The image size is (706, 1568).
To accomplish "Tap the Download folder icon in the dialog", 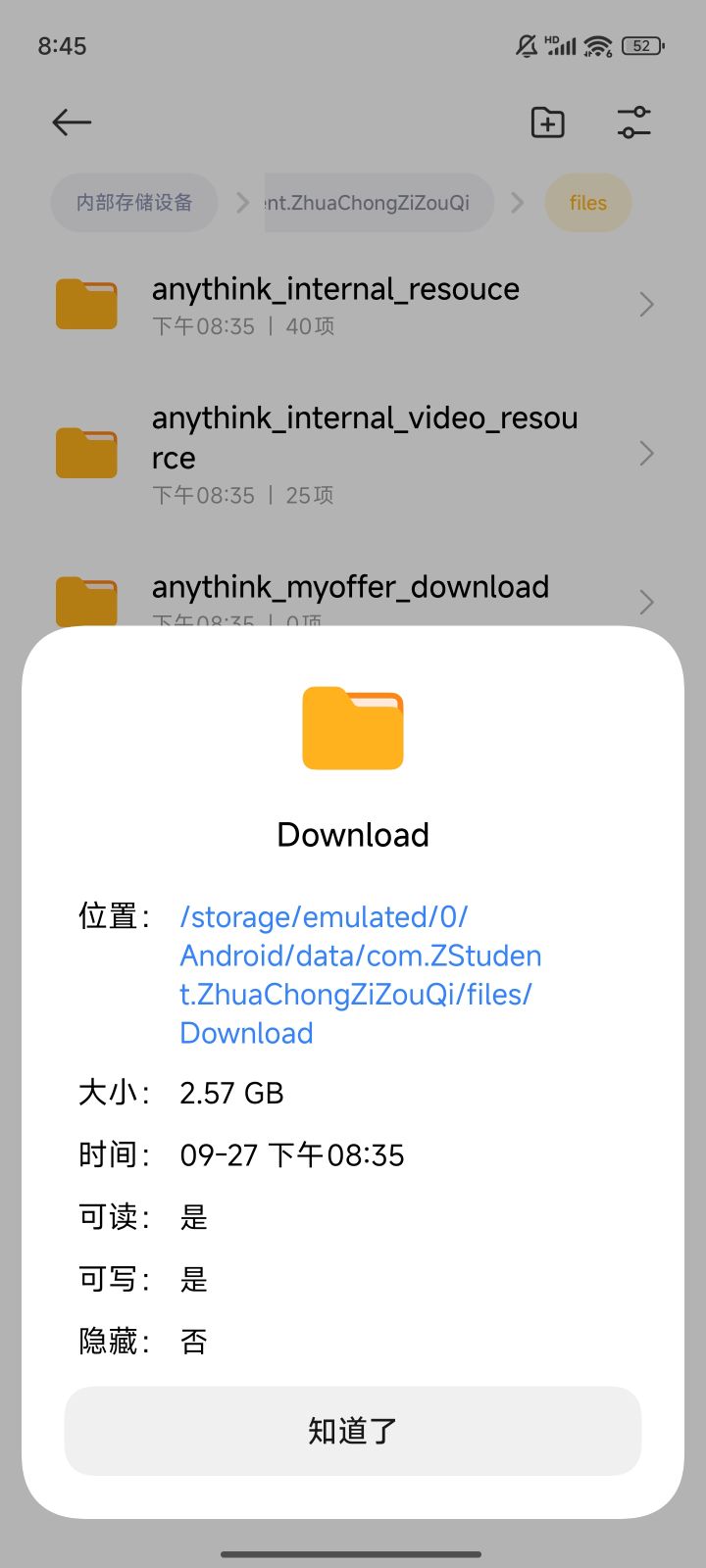I will pos(353,728).
